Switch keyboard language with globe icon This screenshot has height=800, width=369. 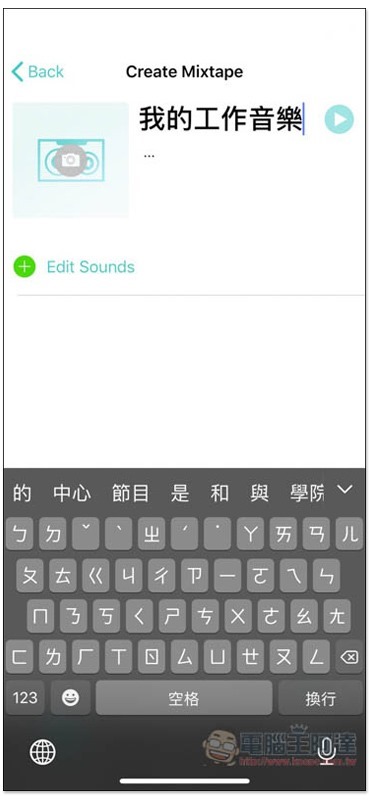pos(43,752)
